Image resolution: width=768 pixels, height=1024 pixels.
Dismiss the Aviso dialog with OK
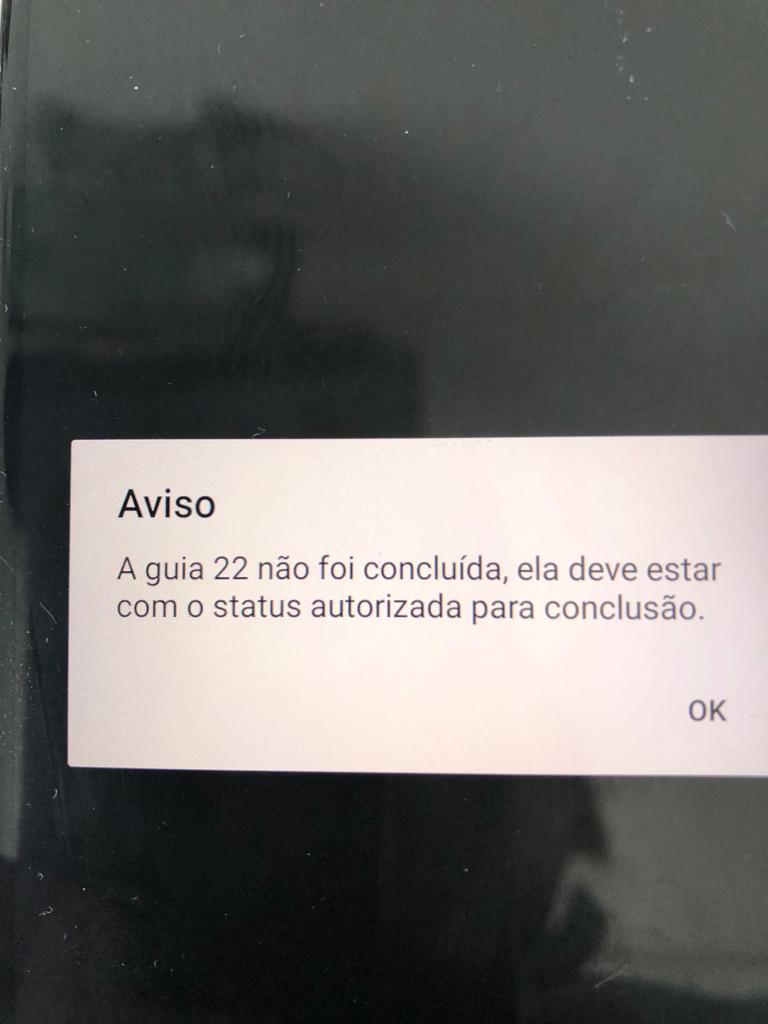pyautogui.click(x=706, y=711)
